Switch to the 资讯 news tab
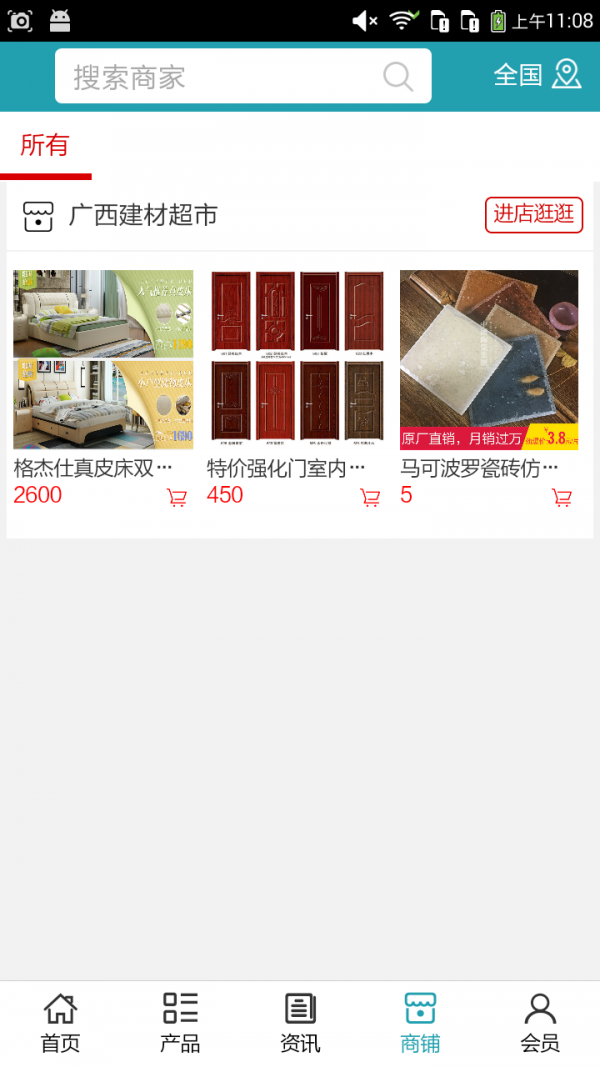Image resolution: width=600 pixels, height=1067 pixels. coord(300,1023)
